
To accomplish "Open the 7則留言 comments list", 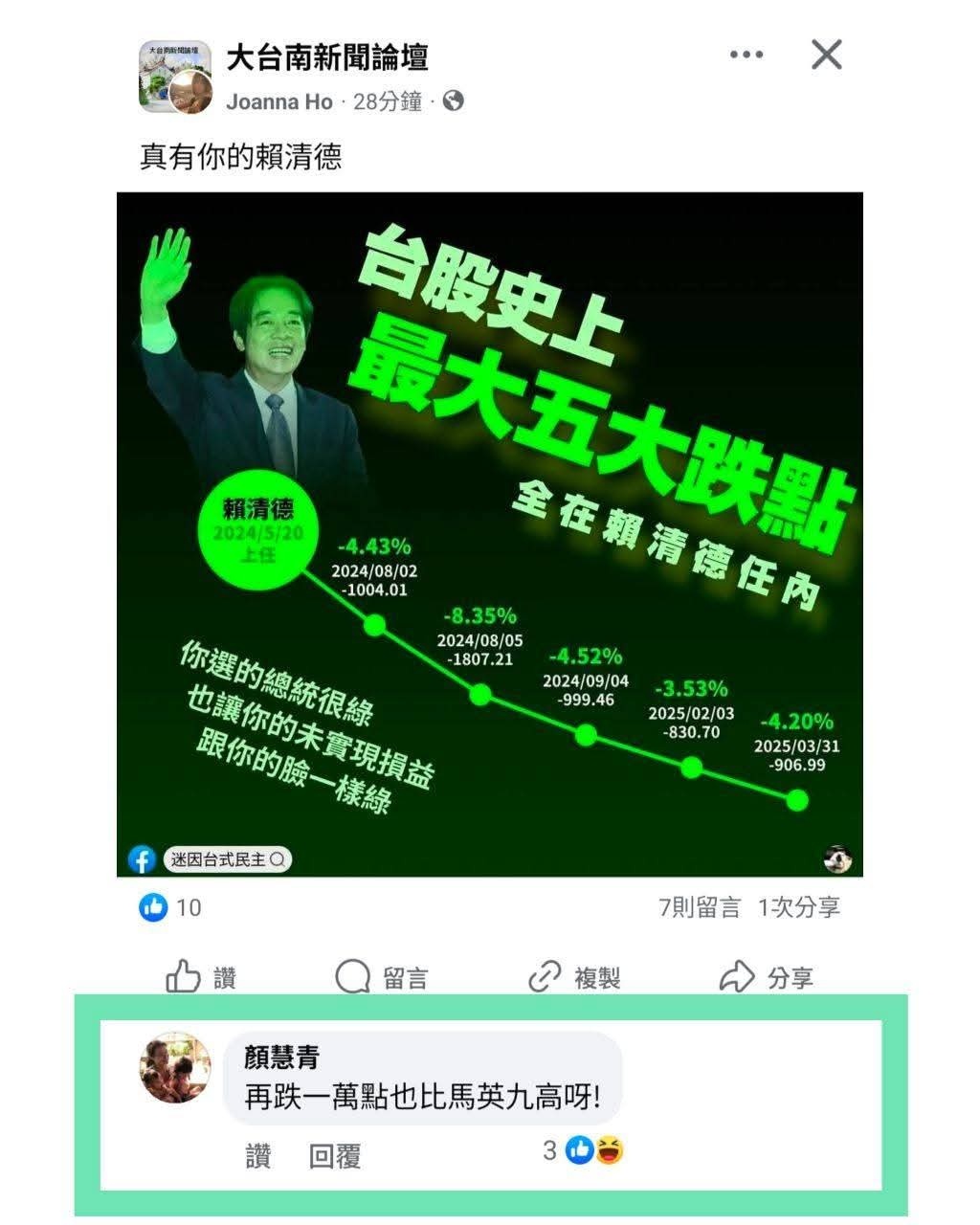I will click(700, 907).
